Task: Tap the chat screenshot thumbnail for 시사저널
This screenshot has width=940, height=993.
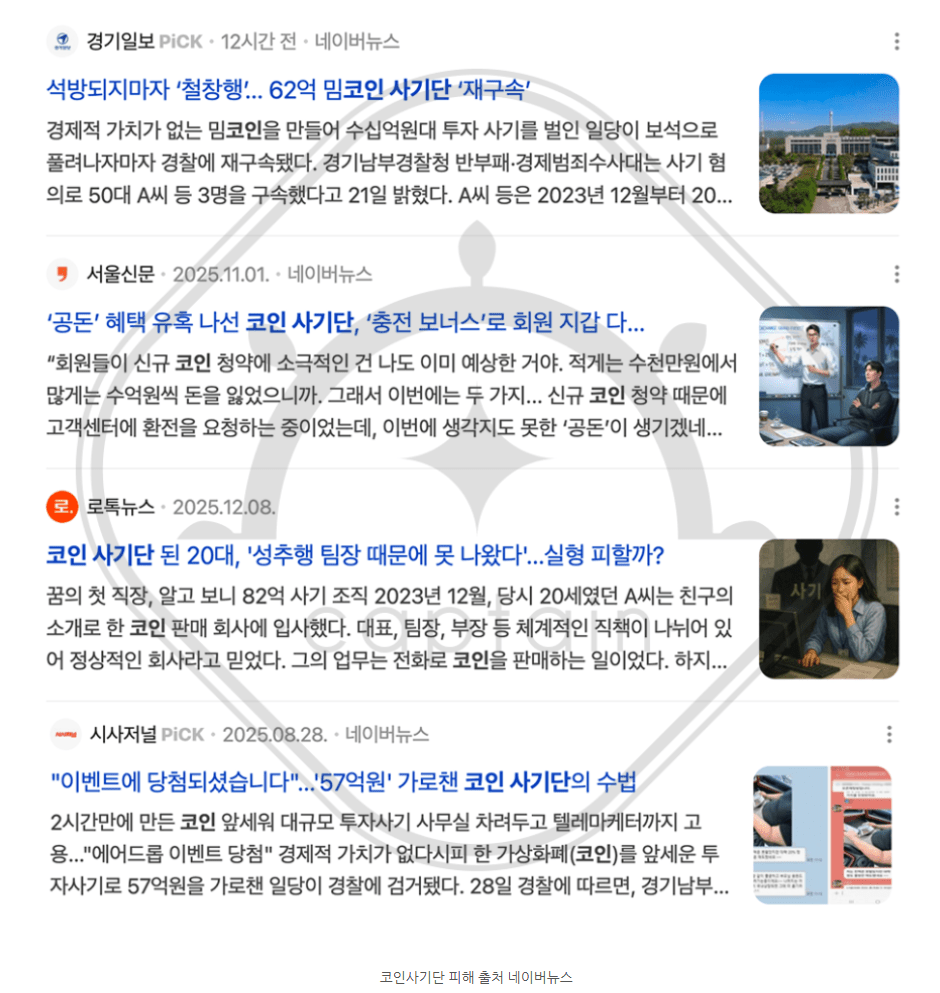Action: pos(822,835)
